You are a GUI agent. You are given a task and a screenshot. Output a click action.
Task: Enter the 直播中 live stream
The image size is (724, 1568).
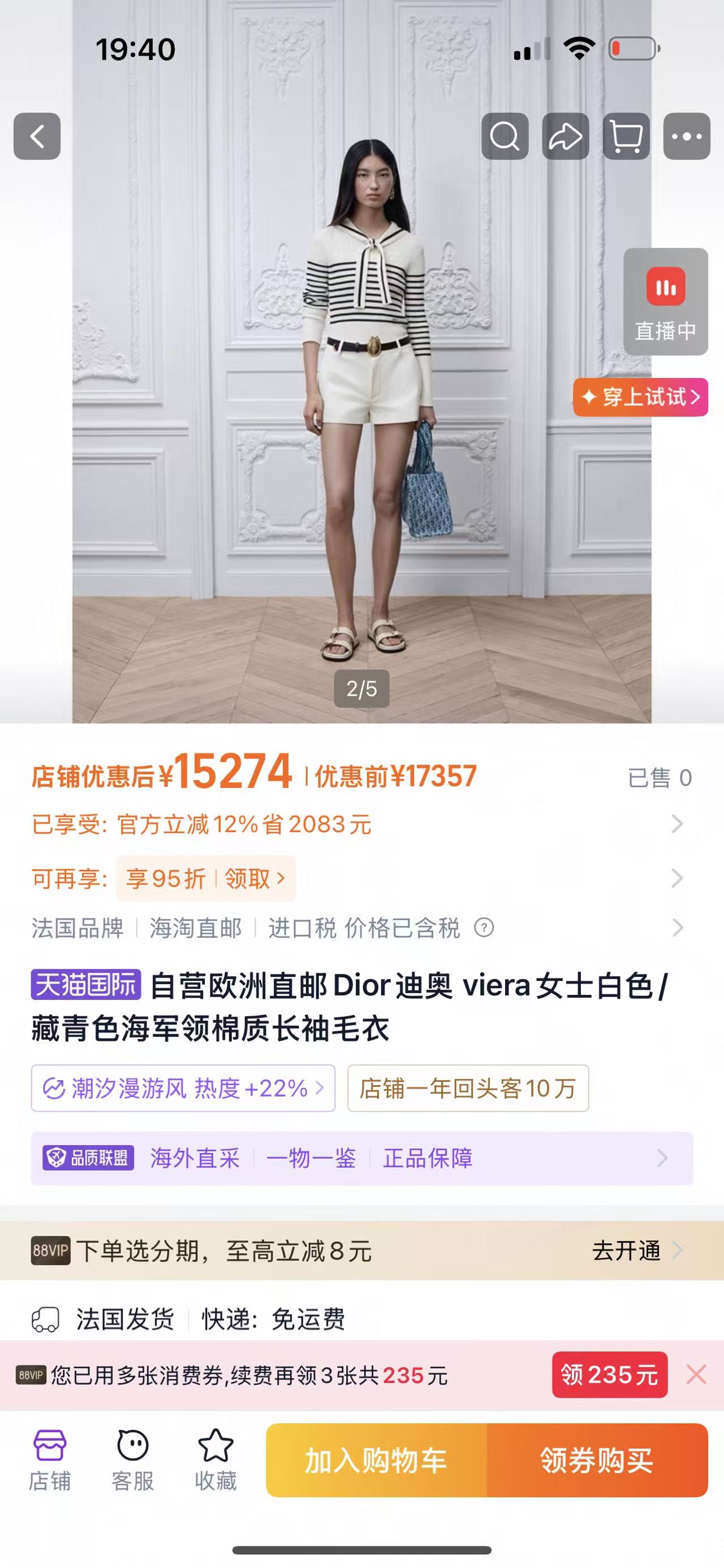(666, 301)
